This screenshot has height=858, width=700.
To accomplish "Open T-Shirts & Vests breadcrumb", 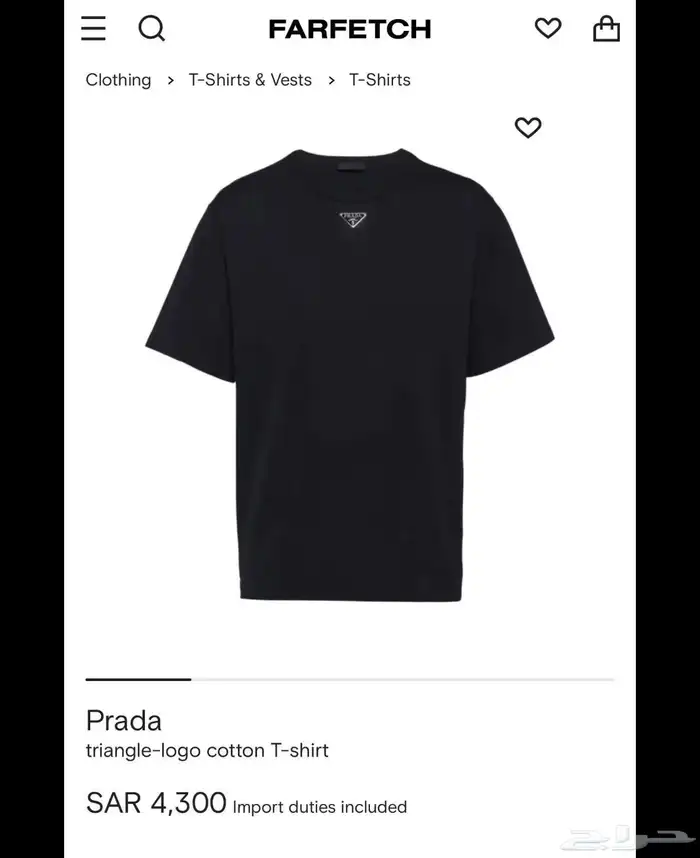I will point(250,80).
